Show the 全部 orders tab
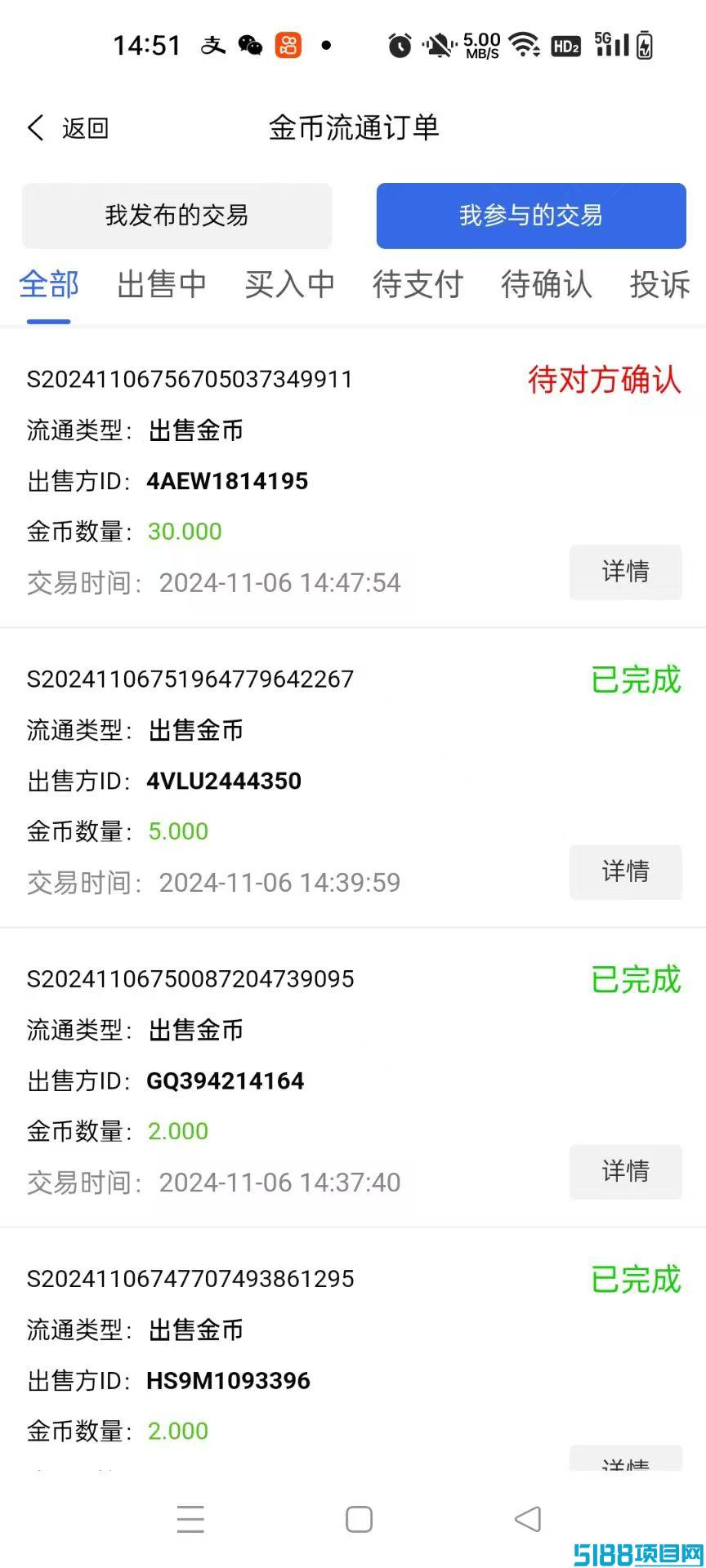The image size is (706, 1568). pos(49,285)
